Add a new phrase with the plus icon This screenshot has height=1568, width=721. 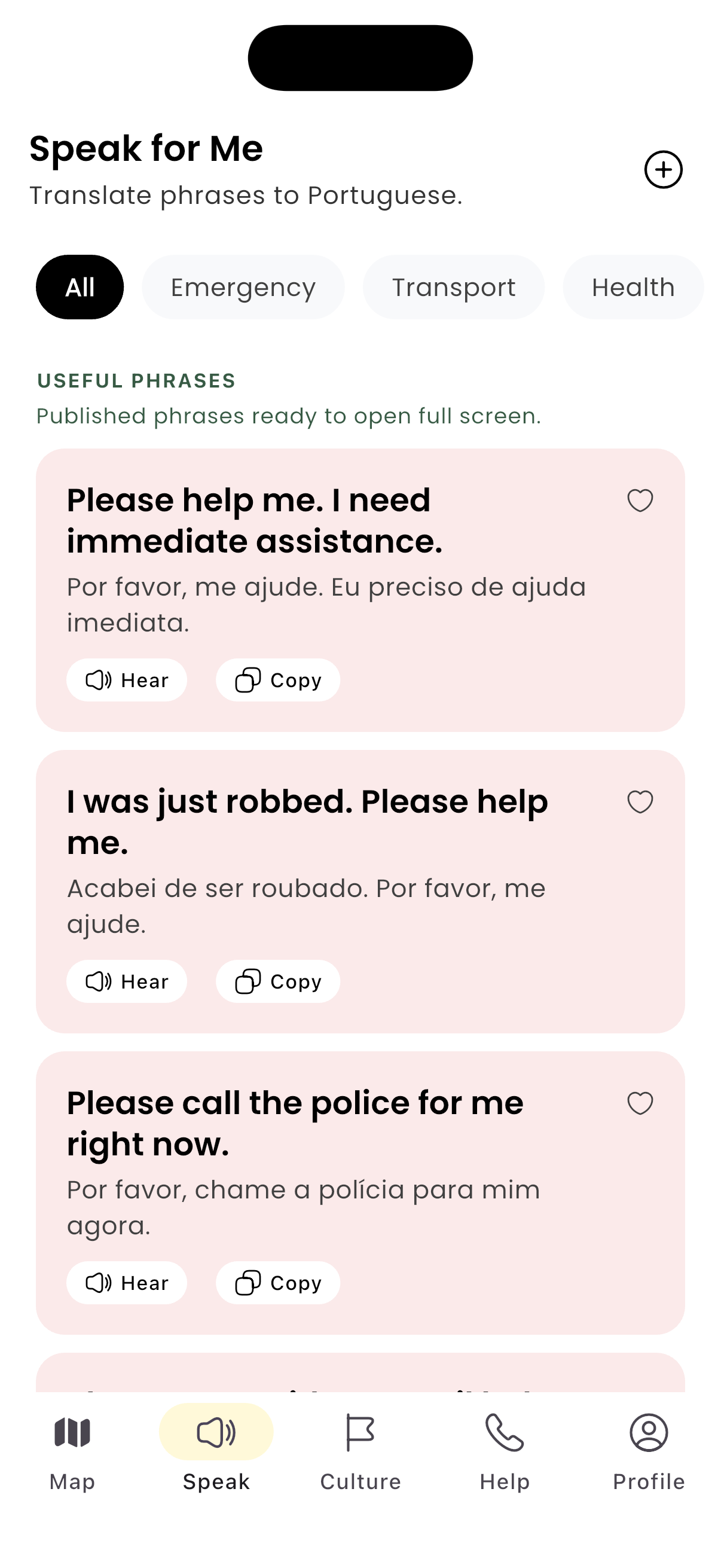pyautogui.click(x=663, y=169)
